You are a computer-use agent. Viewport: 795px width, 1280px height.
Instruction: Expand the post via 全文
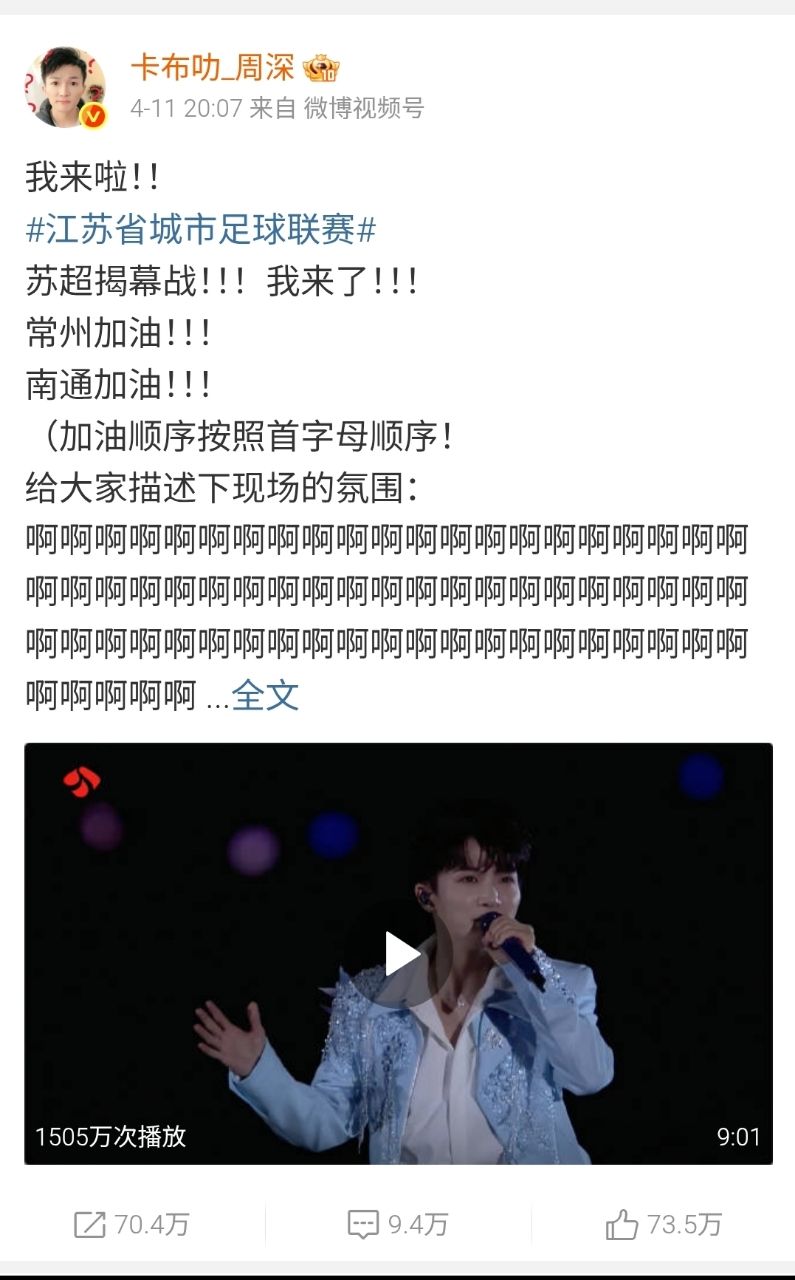265,695
